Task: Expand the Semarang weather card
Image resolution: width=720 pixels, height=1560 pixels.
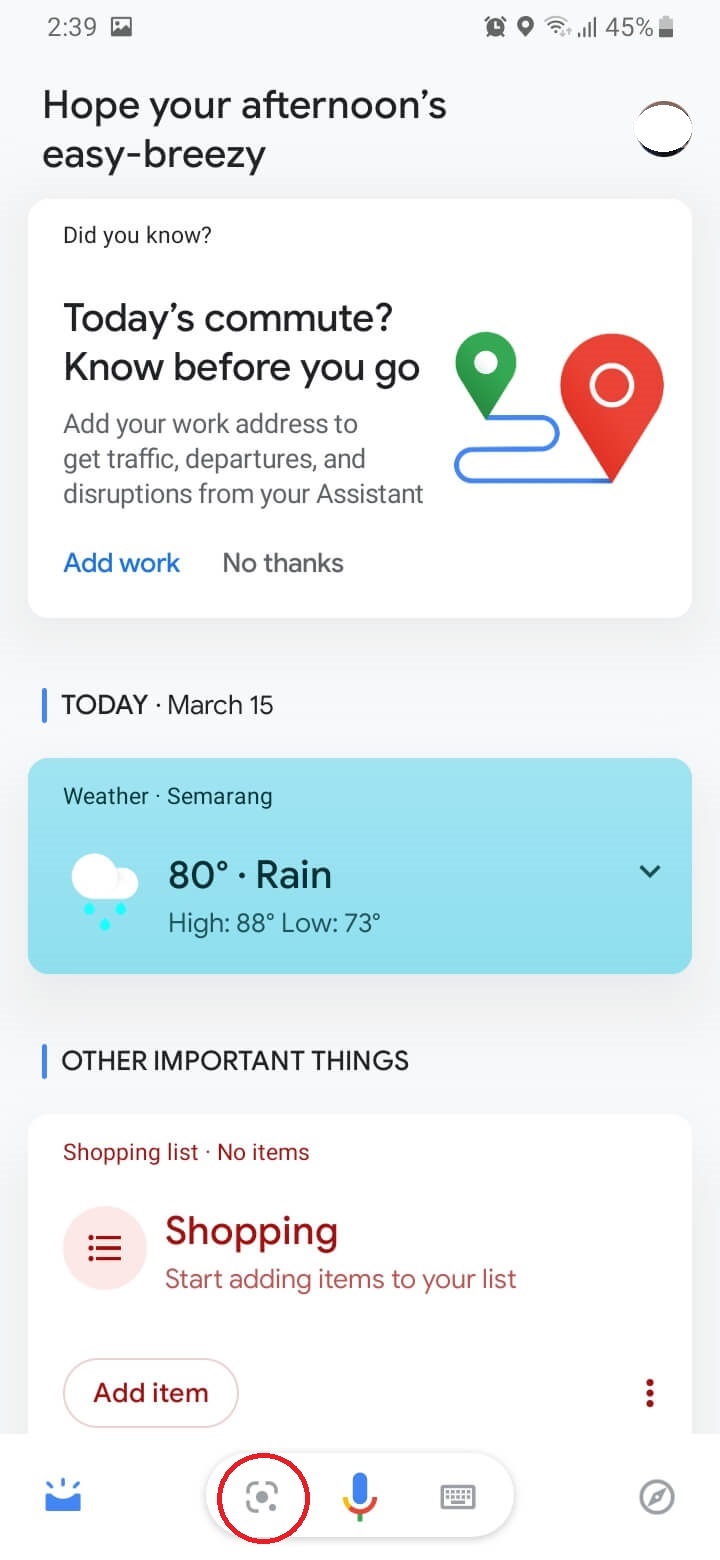Action: (x=650, y=872)
